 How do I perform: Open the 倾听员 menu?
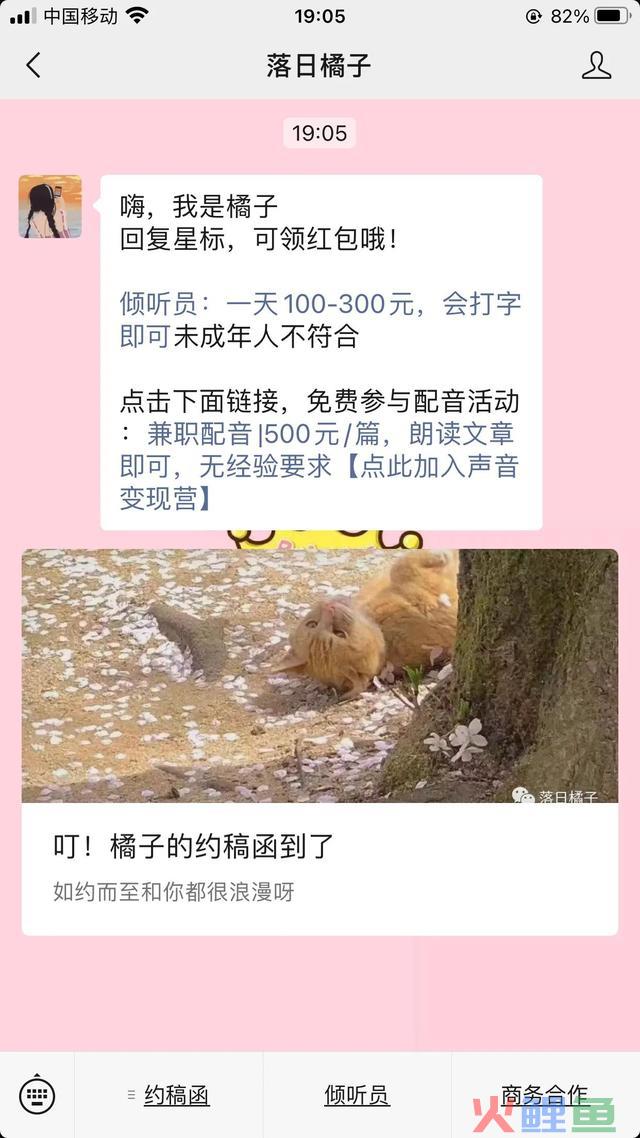357,1095
